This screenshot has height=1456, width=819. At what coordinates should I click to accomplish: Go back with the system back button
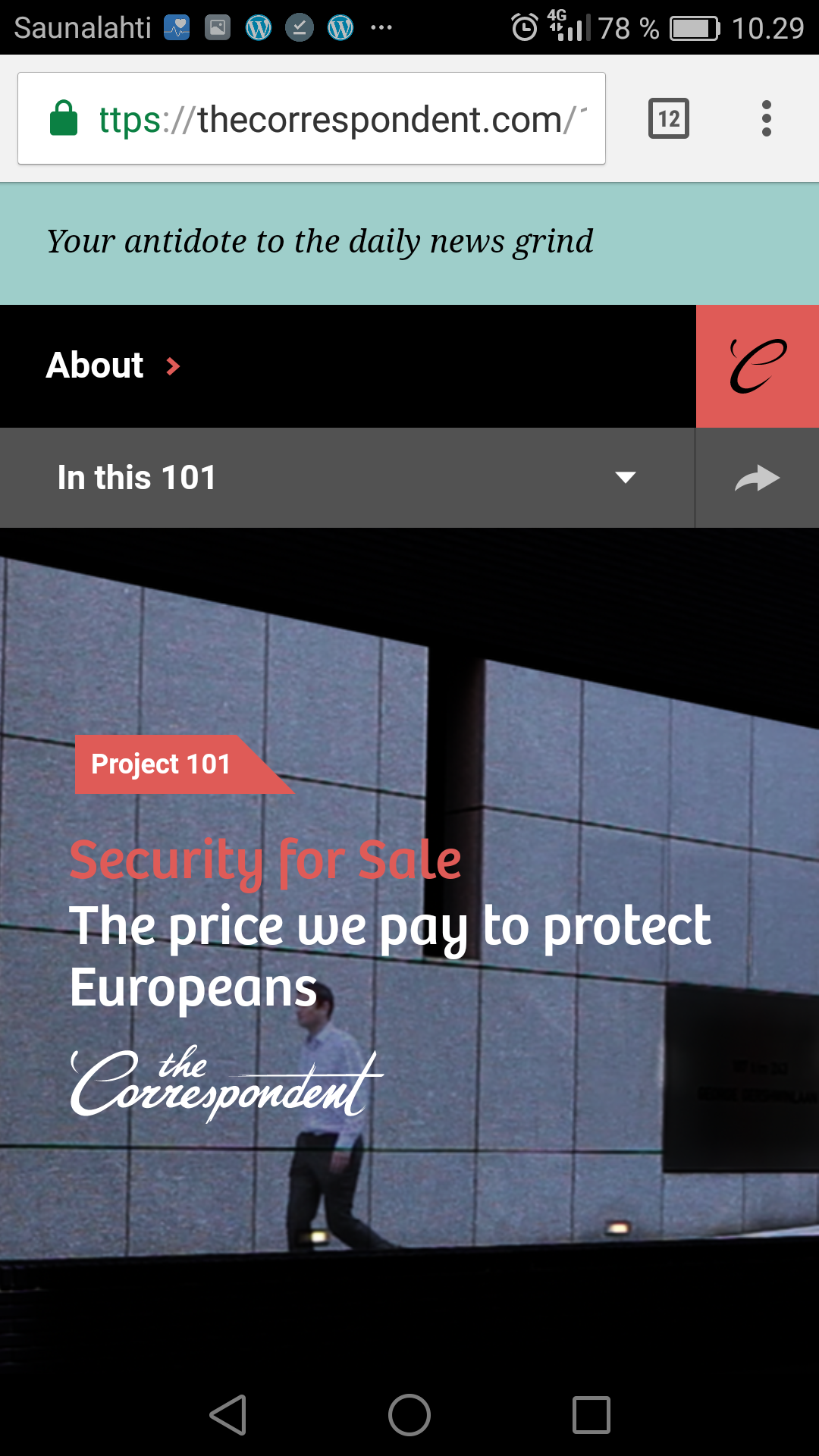[228, 1415]
